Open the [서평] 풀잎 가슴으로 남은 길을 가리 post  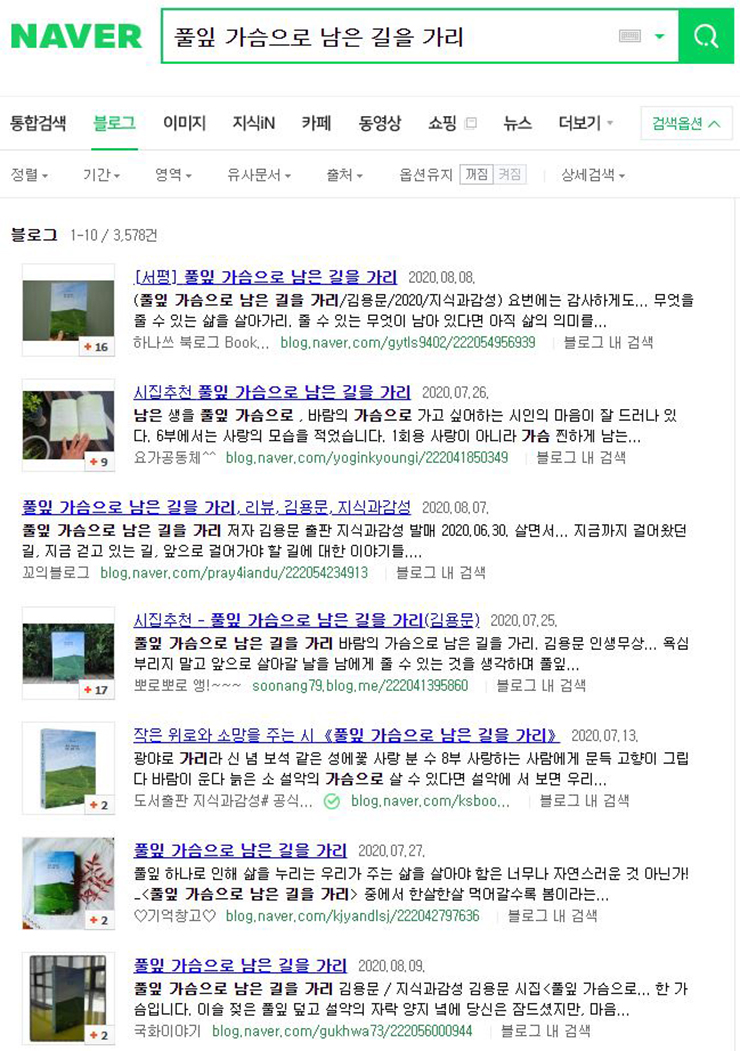pyautogui.click(x=265, y=277)
